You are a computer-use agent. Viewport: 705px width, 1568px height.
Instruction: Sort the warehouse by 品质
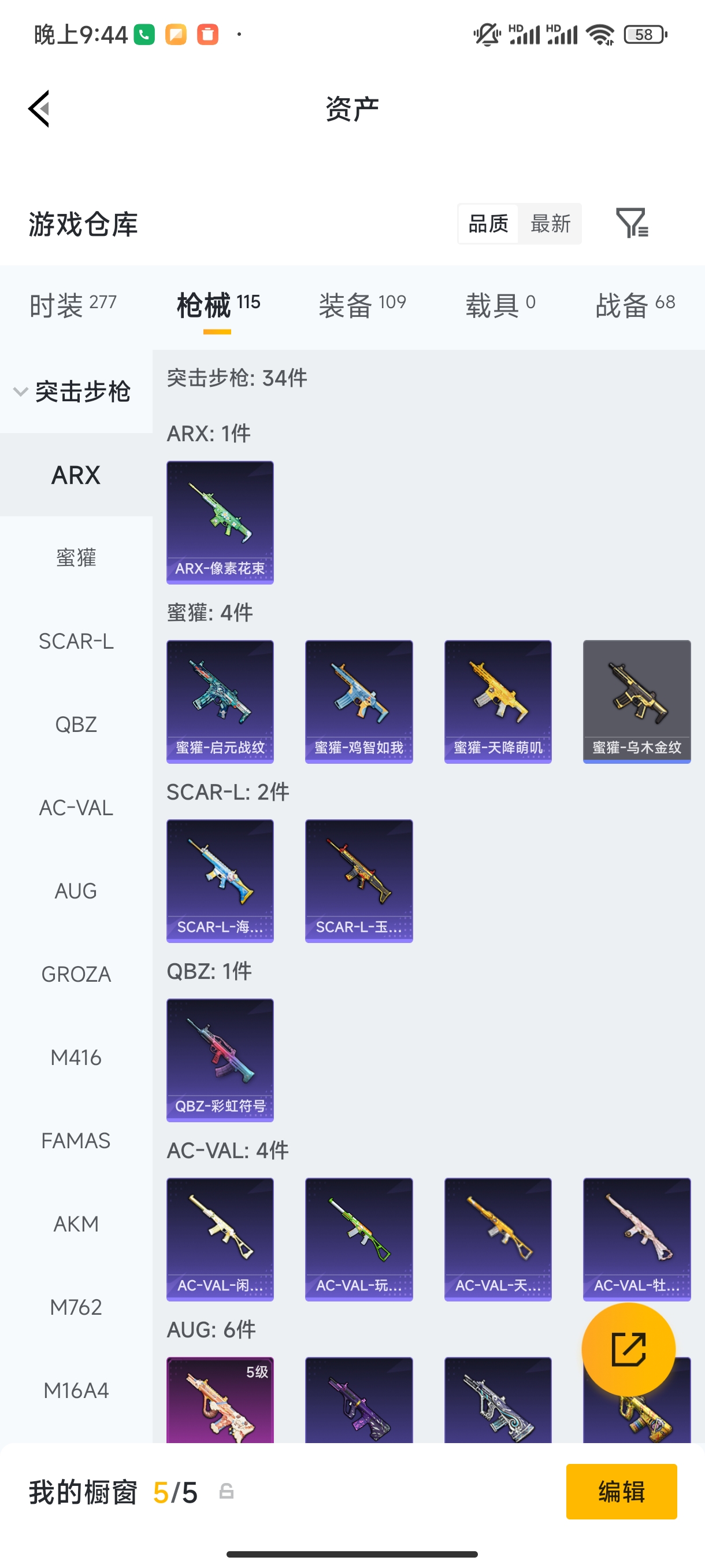tap(488, 223)
